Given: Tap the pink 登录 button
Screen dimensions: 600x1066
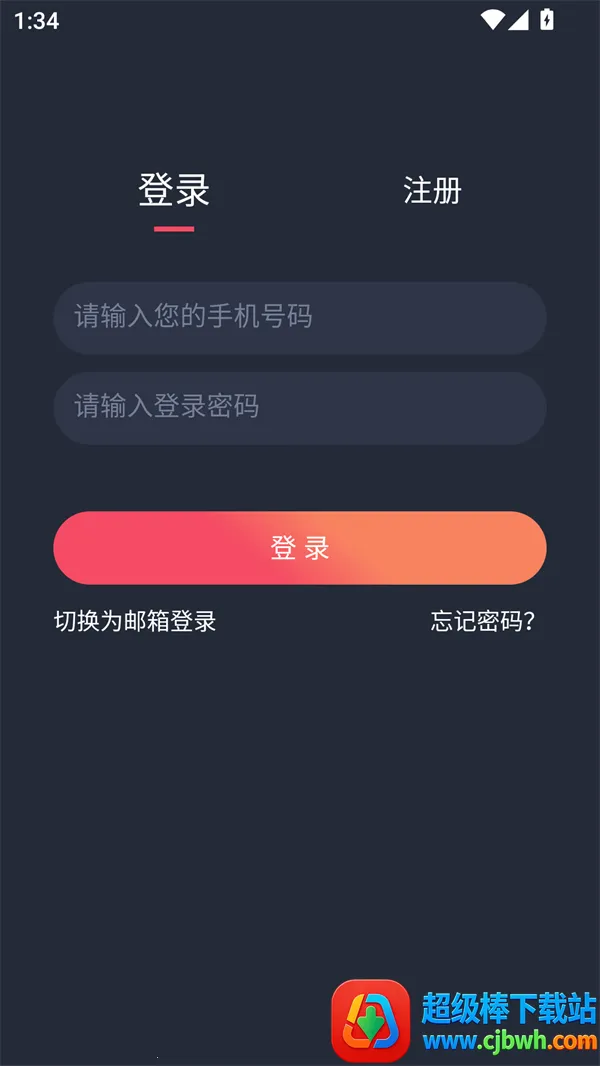Looking at the screenshot, I should pyautogui.click(x=299, y=548).
